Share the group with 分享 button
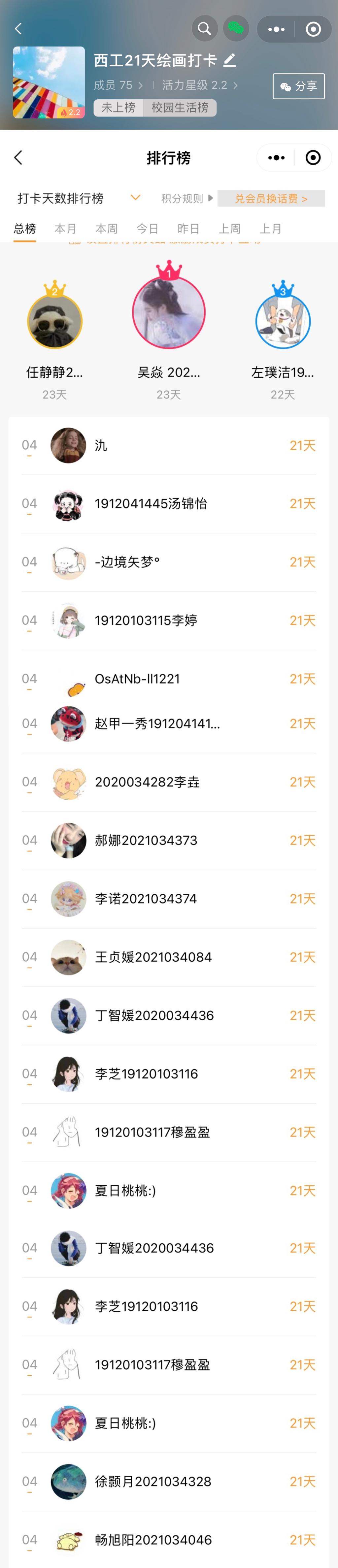The width and height of the screenshot is (338, 1568). click(x=298, y=86)
